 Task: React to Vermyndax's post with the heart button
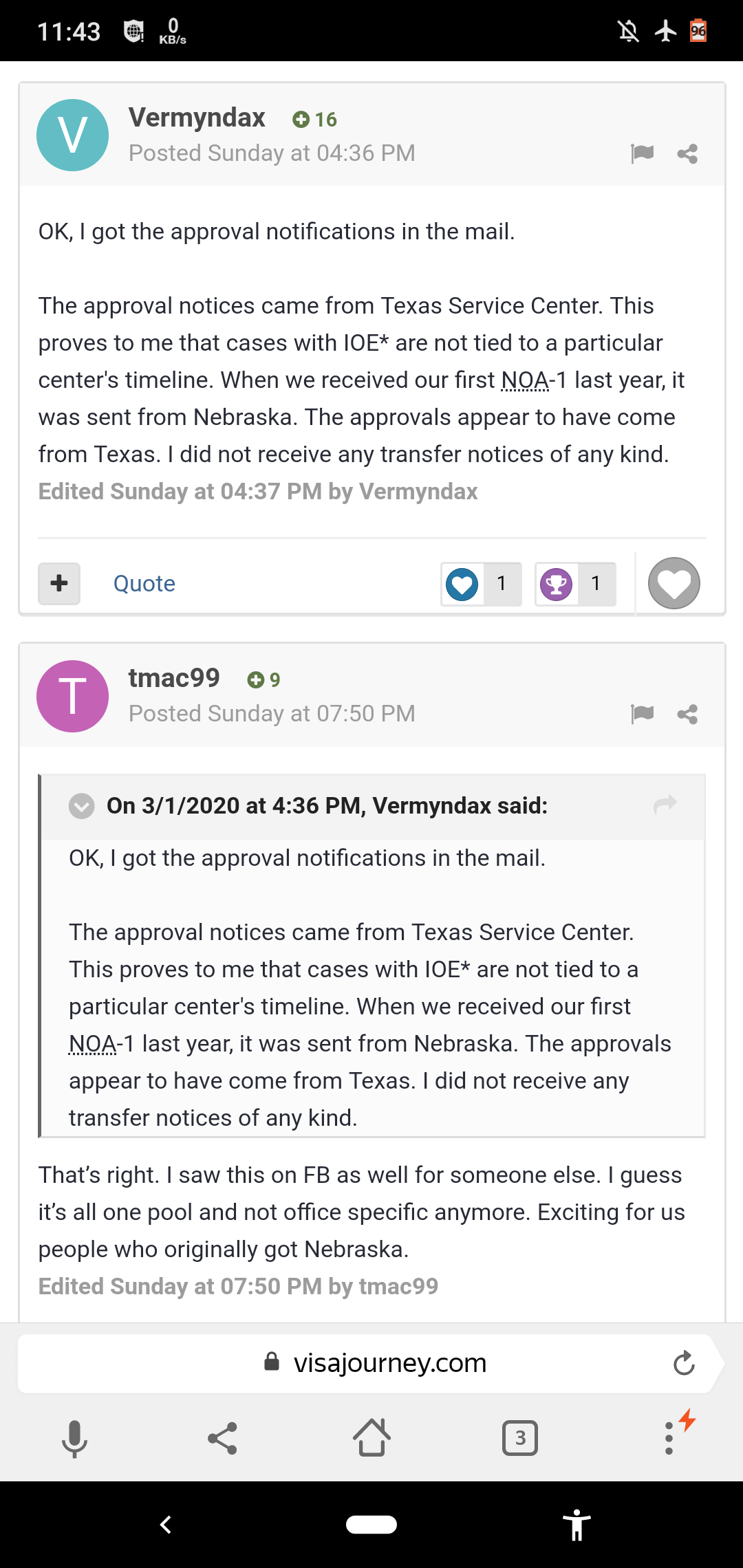674,583
